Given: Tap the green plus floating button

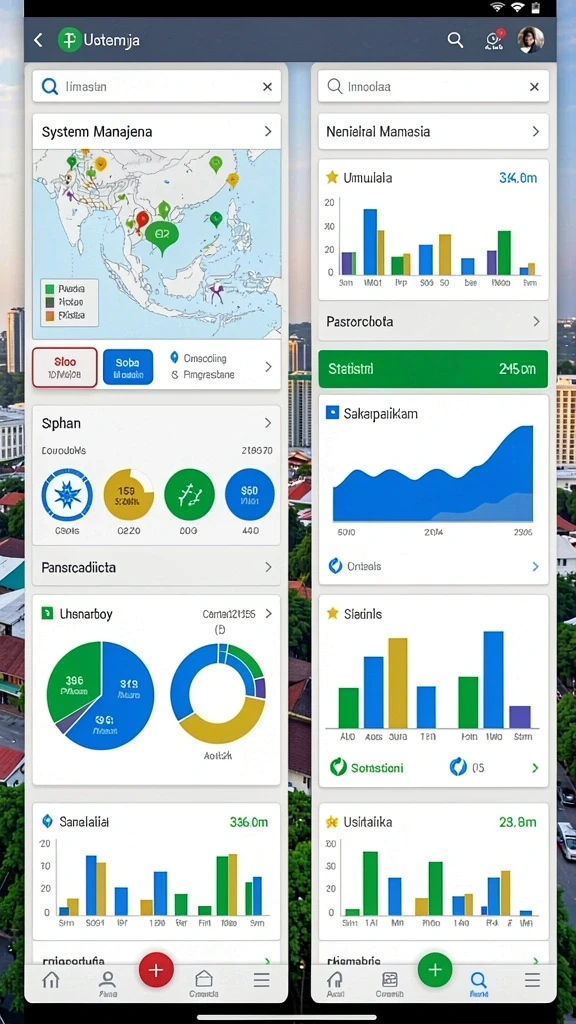Looking at the screenshot, I should pos(435,970).
